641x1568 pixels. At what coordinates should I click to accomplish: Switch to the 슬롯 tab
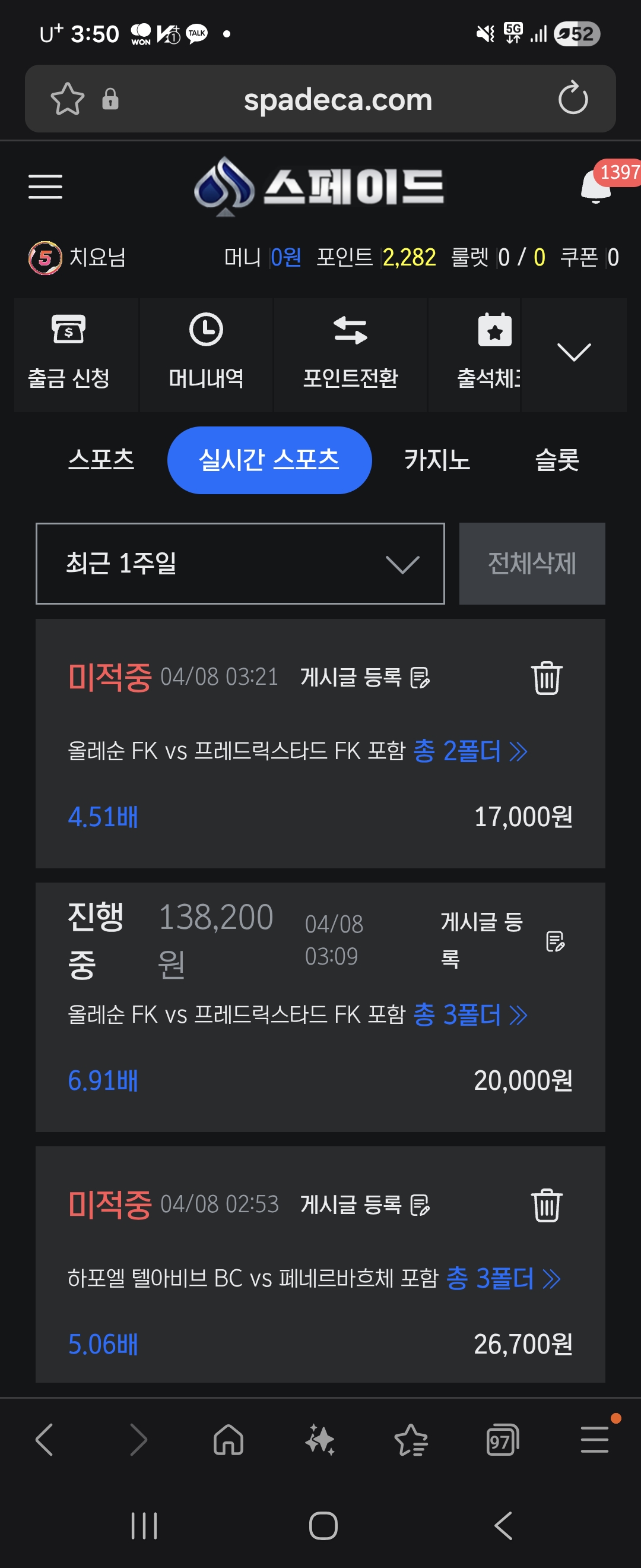[557, 460]
